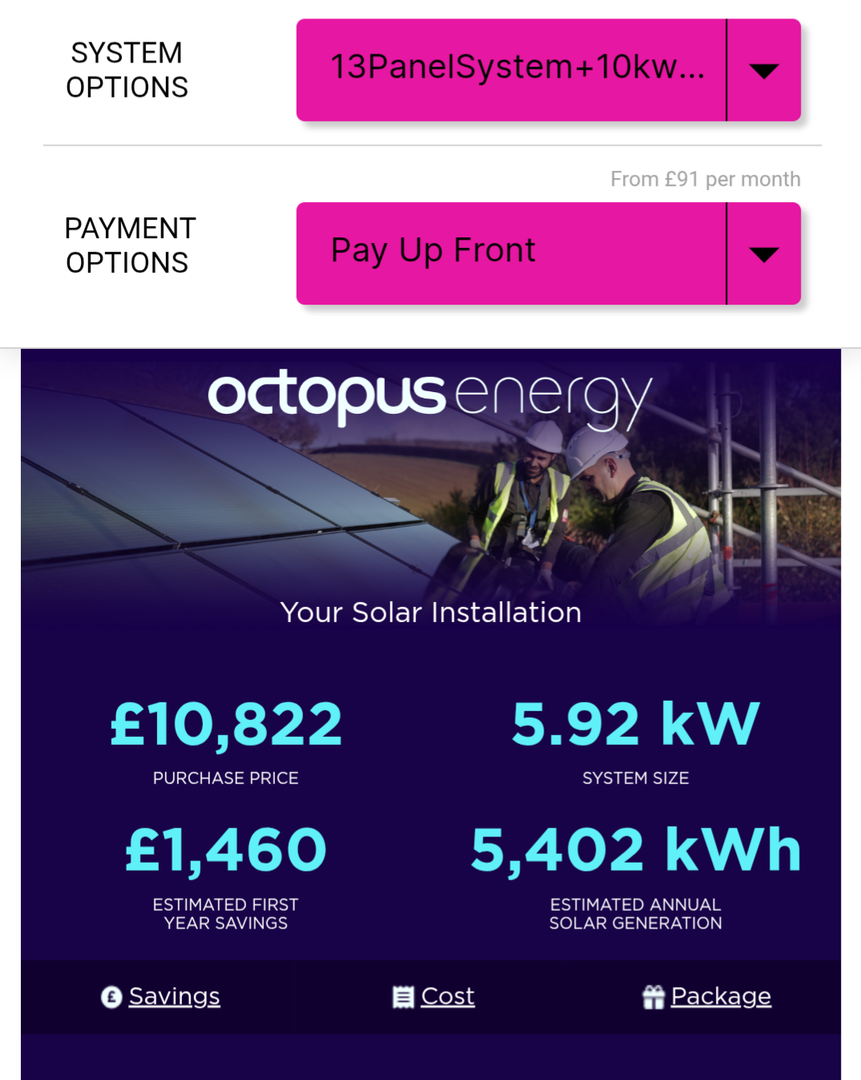Open the System Options dropdown
This screenshot has height=1080, width=861.
(548, 70)
